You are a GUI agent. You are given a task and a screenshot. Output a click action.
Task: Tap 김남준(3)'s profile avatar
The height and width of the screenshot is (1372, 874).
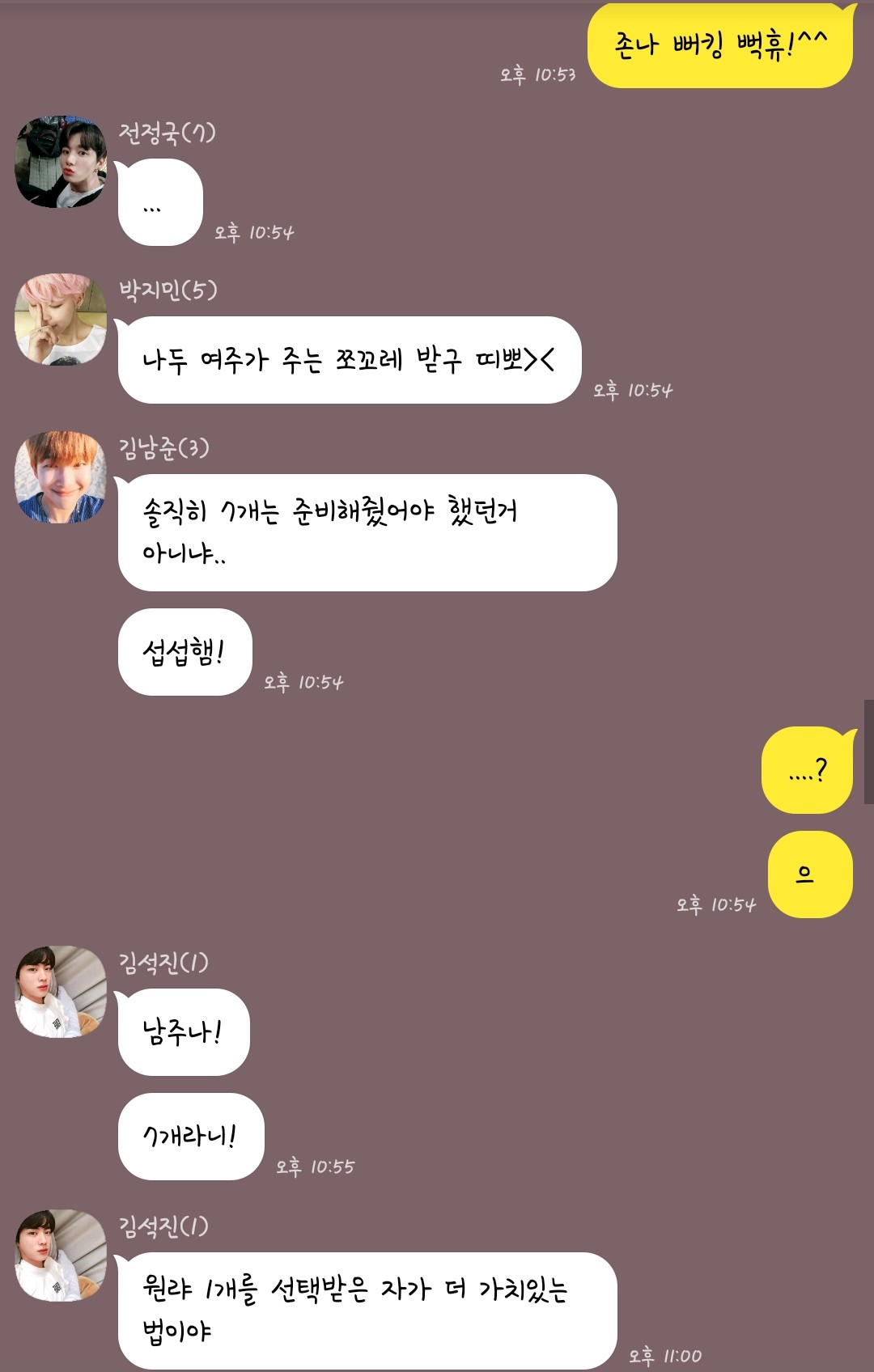61,476
